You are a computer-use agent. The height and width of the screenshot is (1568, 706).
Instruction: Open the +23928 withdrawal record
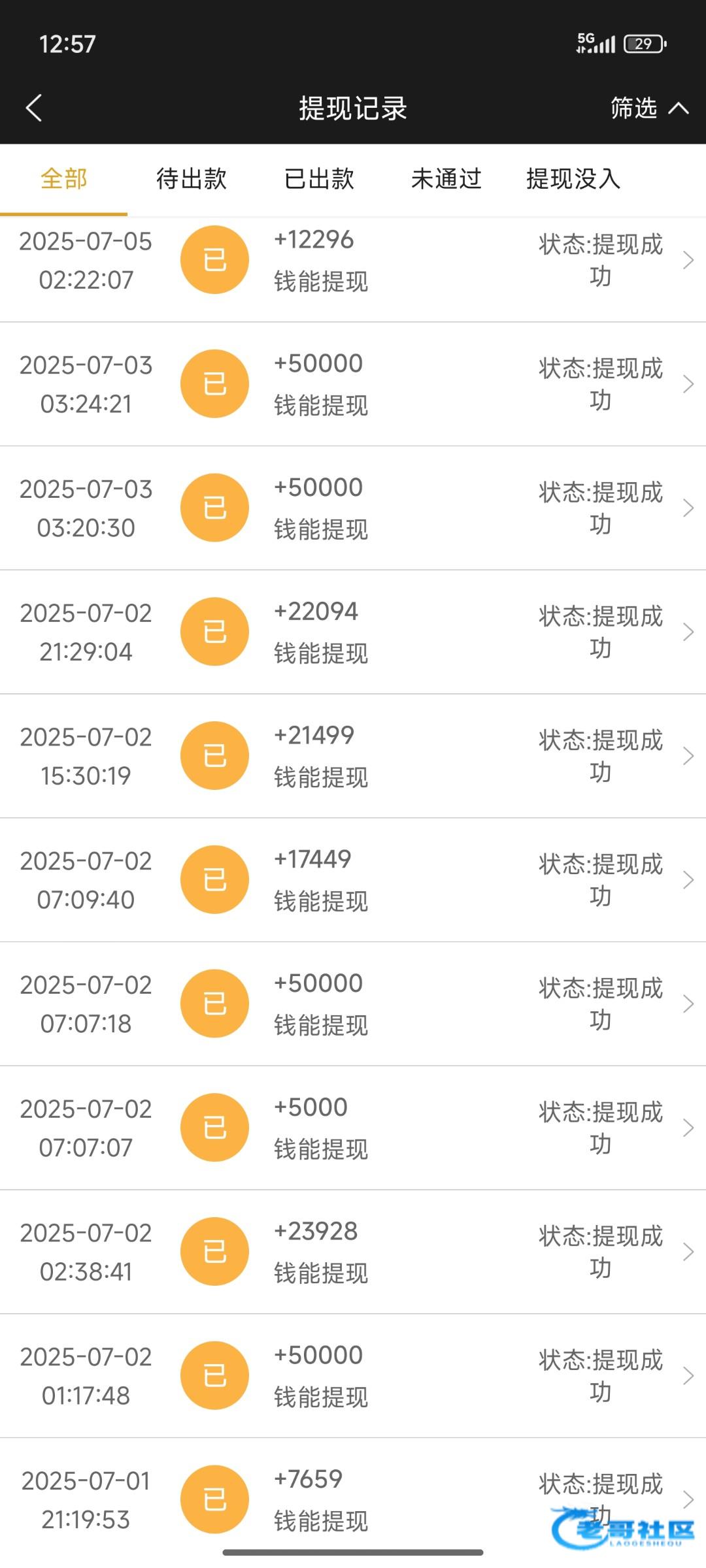[x=353, y=1252]
